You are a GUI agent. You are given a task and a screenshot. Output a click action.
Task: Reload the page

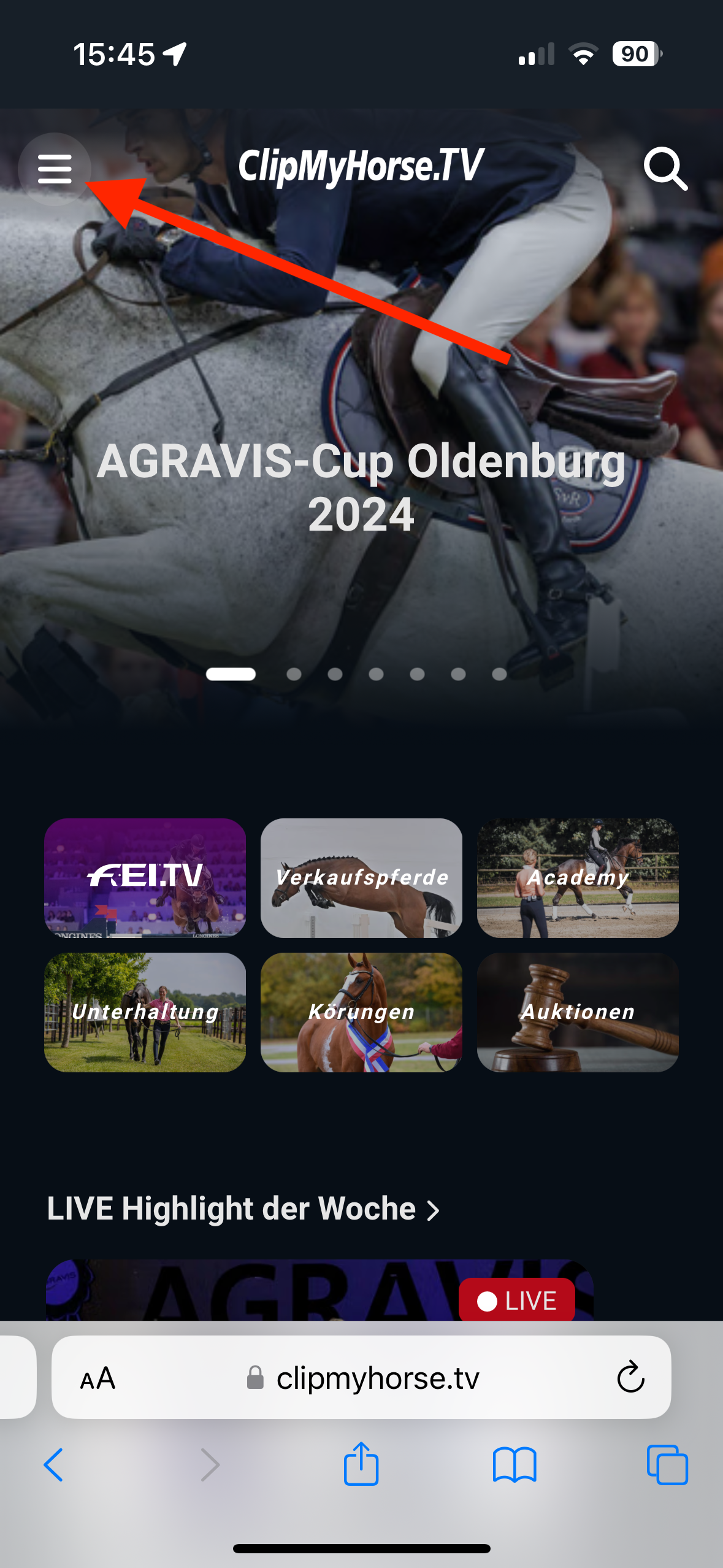tap(630, 1378)
